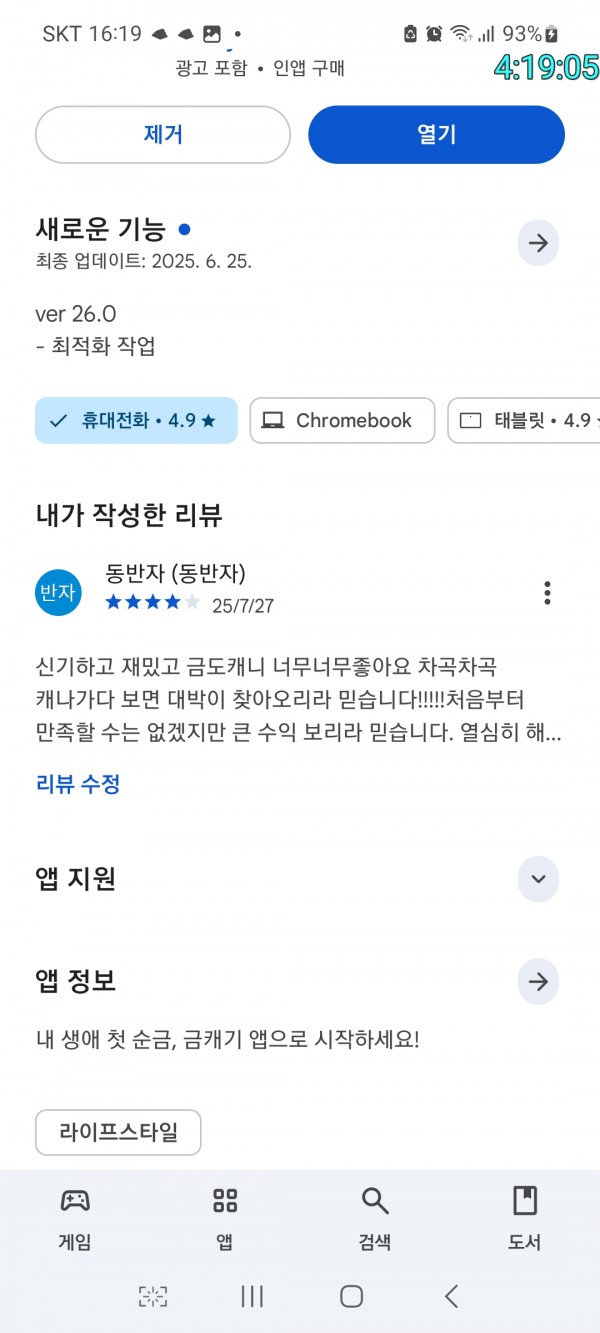Image resolution: width=600 pixels, height=1333 pixels.
Task: Switch to the 도서 tab
Action: pos(525,1219)
